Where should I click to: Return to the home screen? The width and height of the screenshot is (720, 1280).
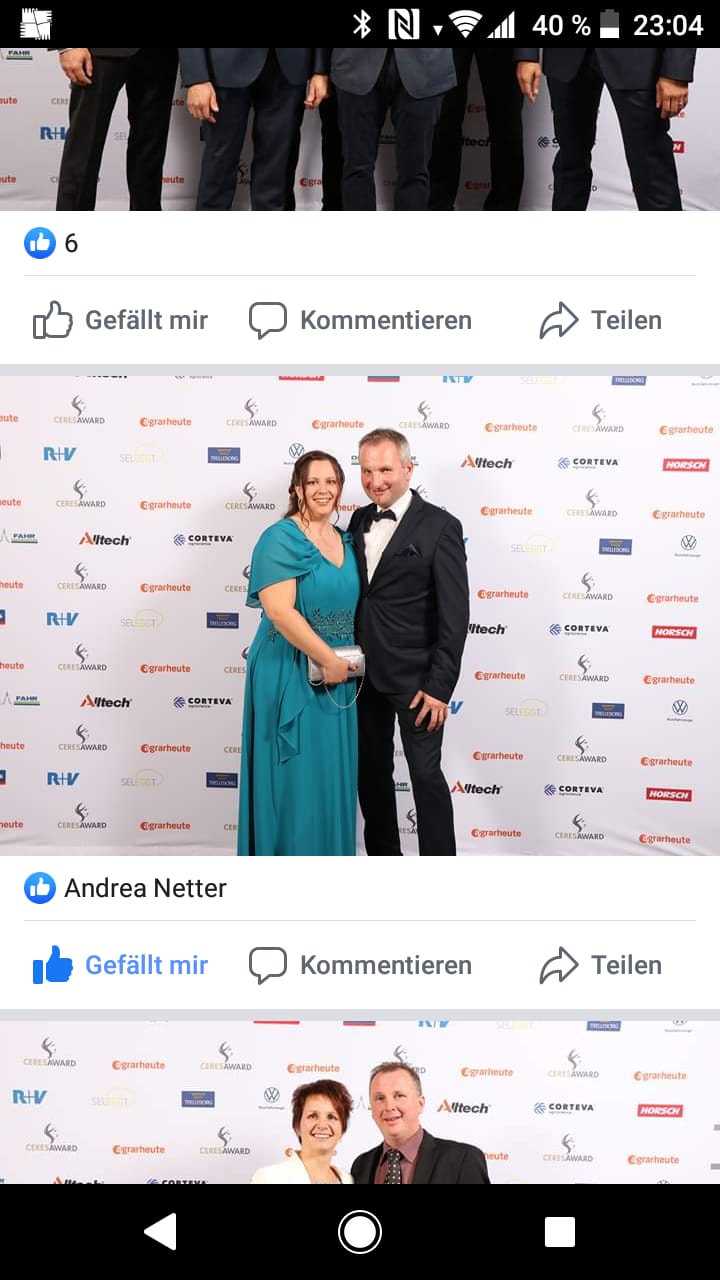tap(360, 1232)
